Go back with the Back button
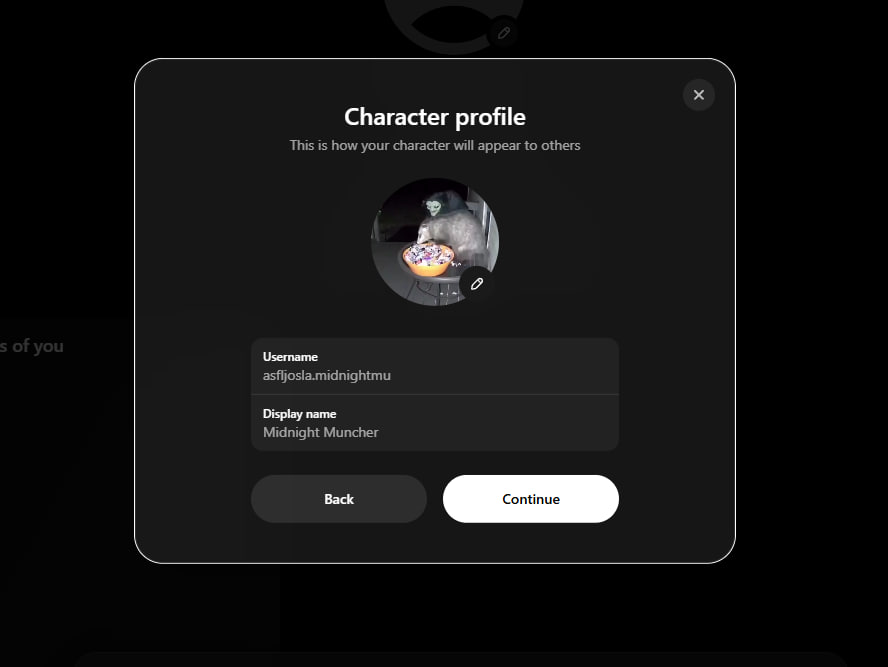 [x=338, y=499]
